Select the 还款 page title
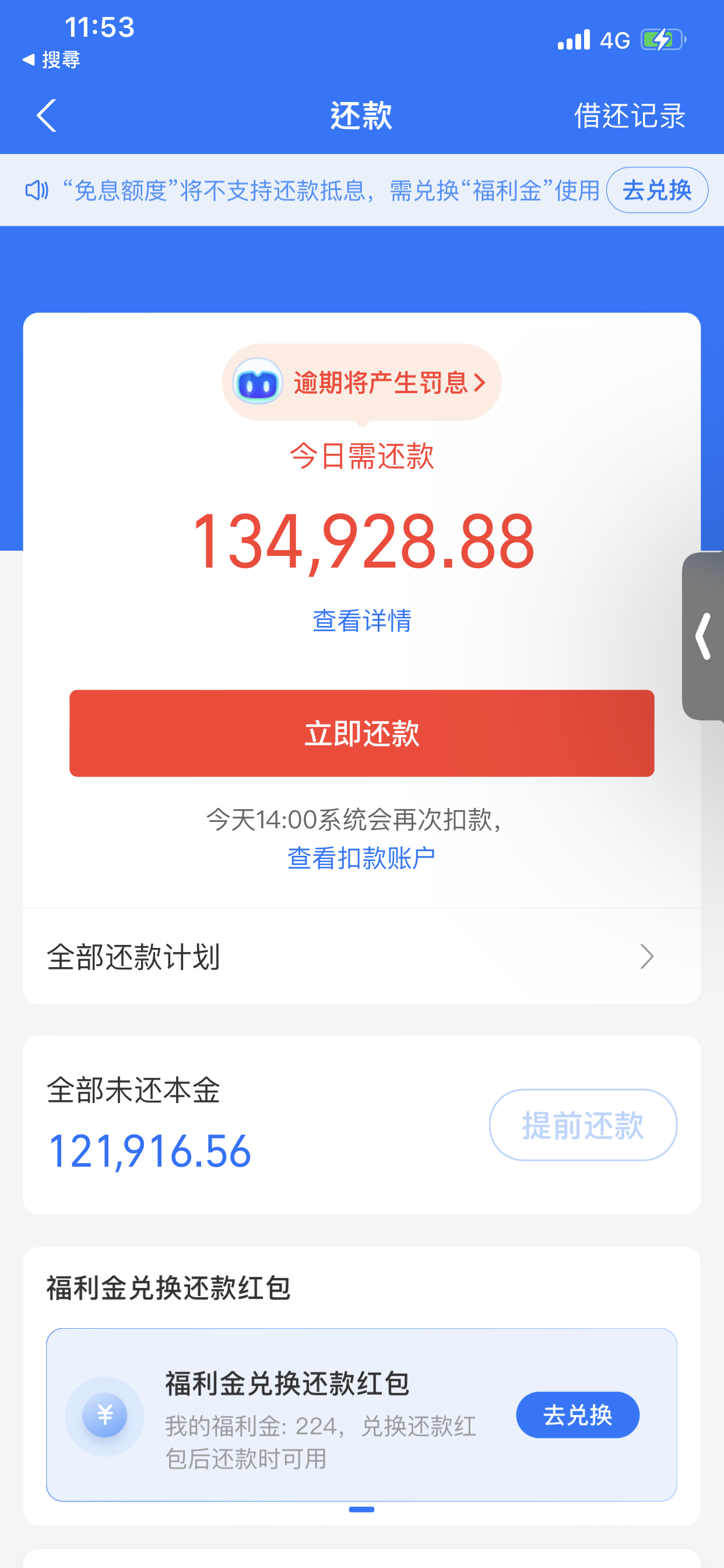 pos(361,116)
